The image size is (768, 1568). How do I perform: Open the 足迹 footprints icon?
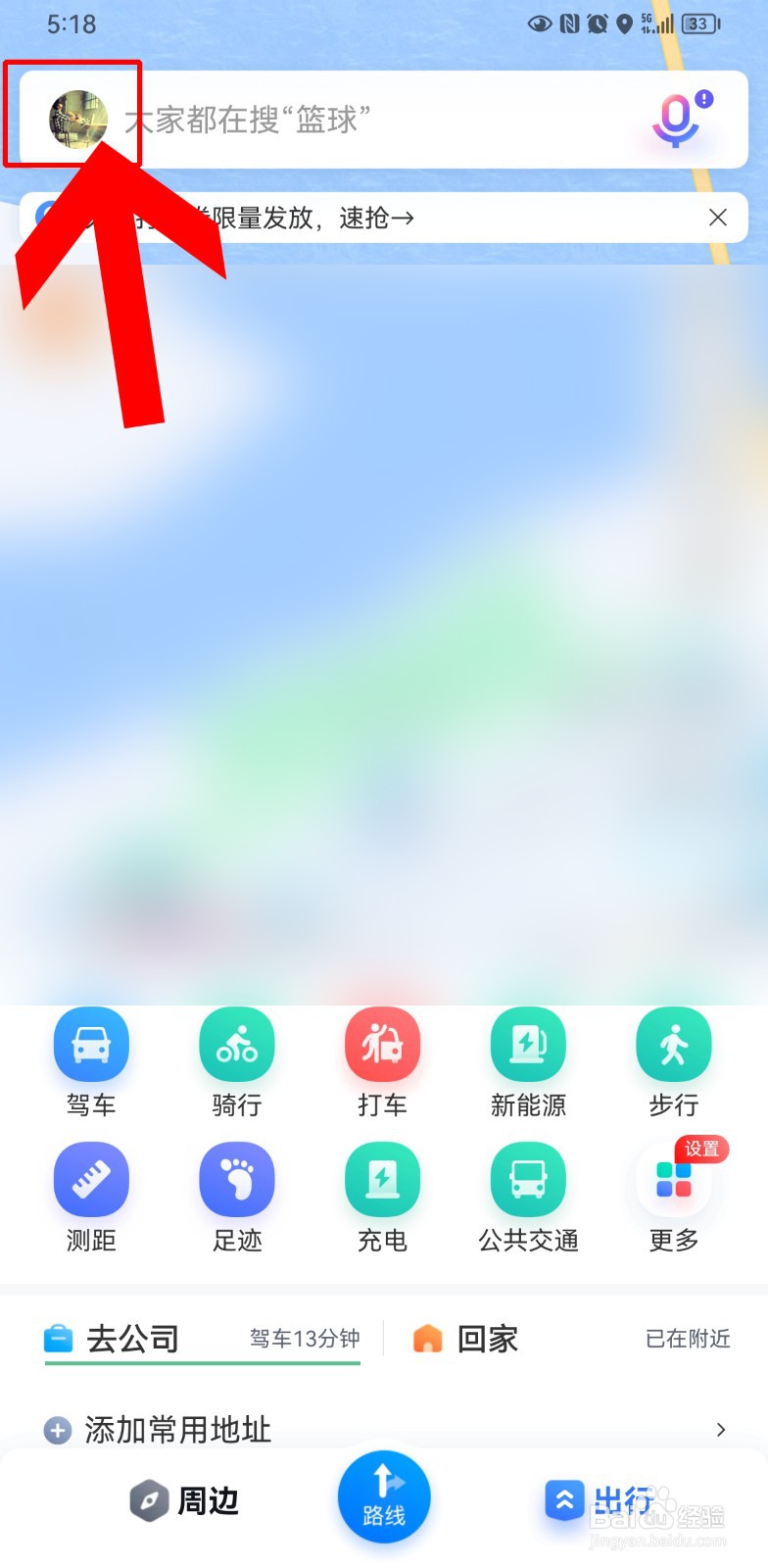(x=236, y=1179)
